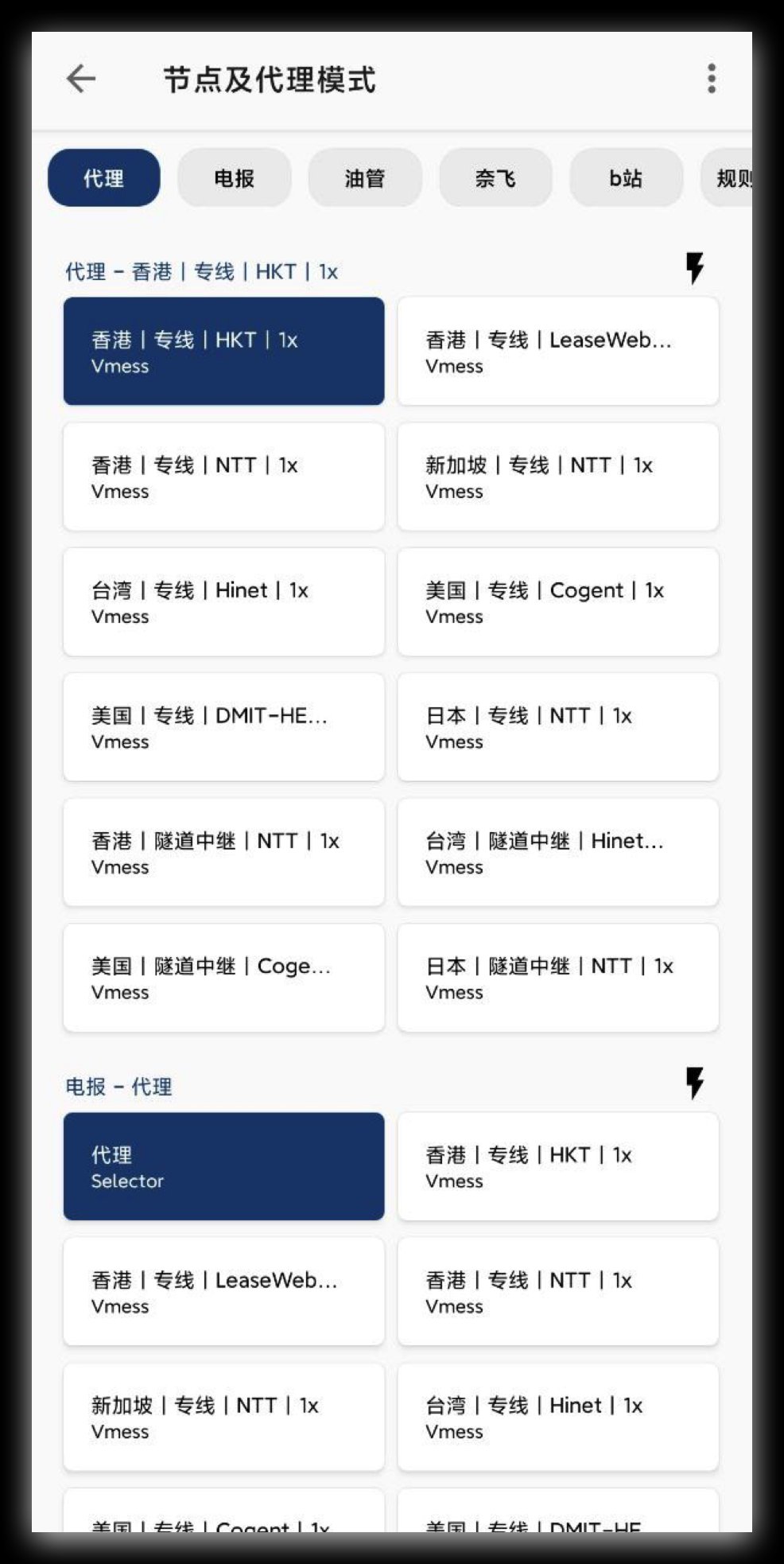Open the b站 tab
This screenshot has height=1564, width=784.
point(626,178)
